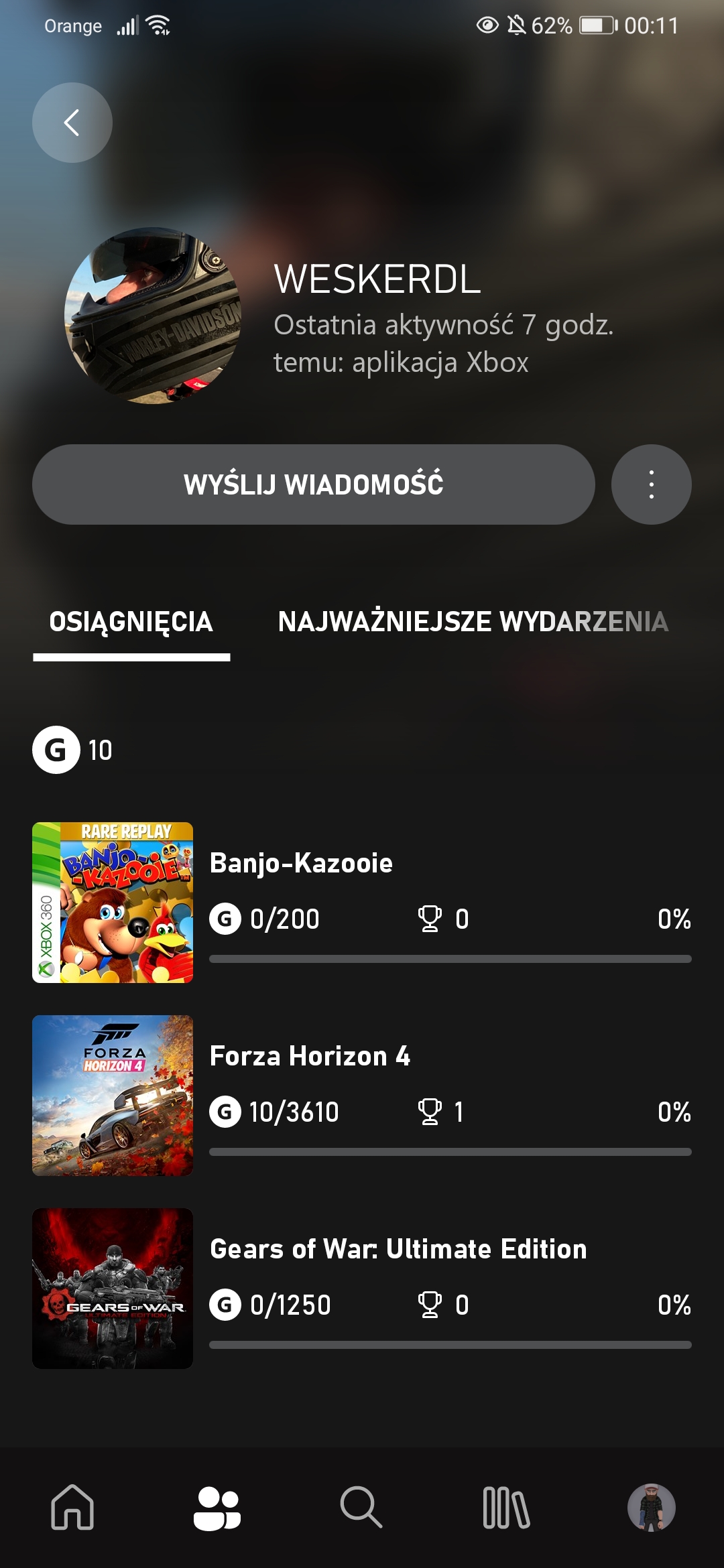The image size is (724, 1568).
Task: Tap the WYŚLIJ WIADOMOŚĆ button
Action: 314,484
